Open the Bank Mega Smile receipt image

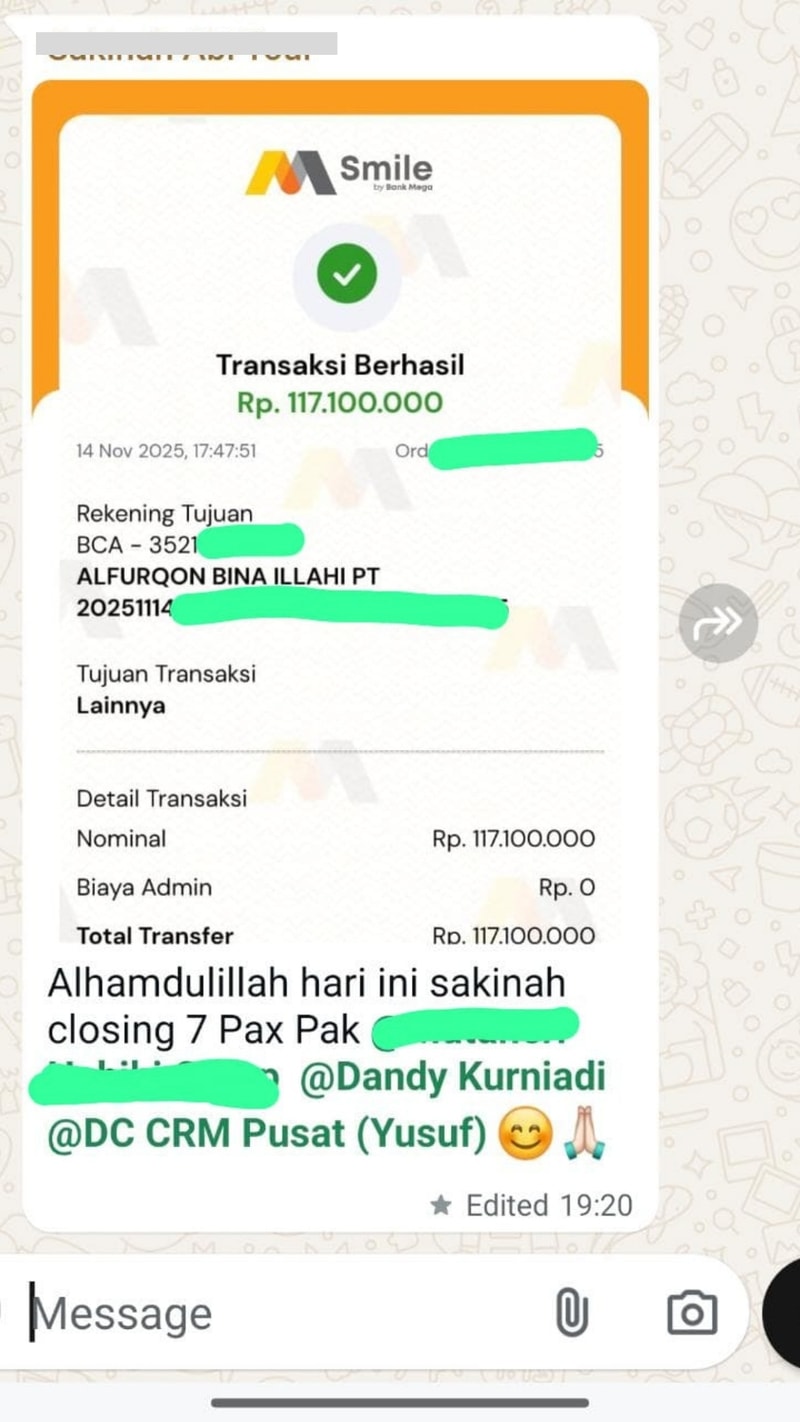coord(340,520)
